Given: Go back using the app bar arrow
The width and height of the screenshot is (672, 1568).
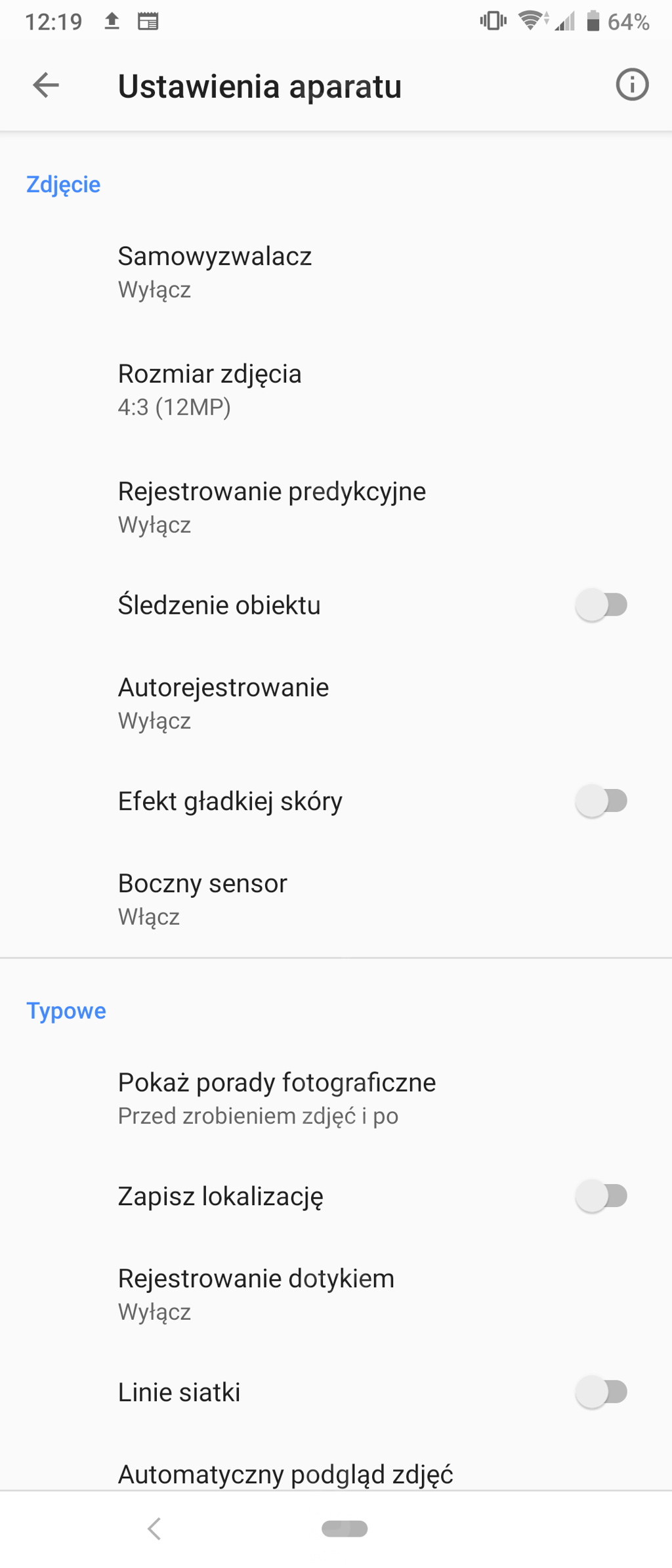Looking at the screenshot, I should (46, 85).
